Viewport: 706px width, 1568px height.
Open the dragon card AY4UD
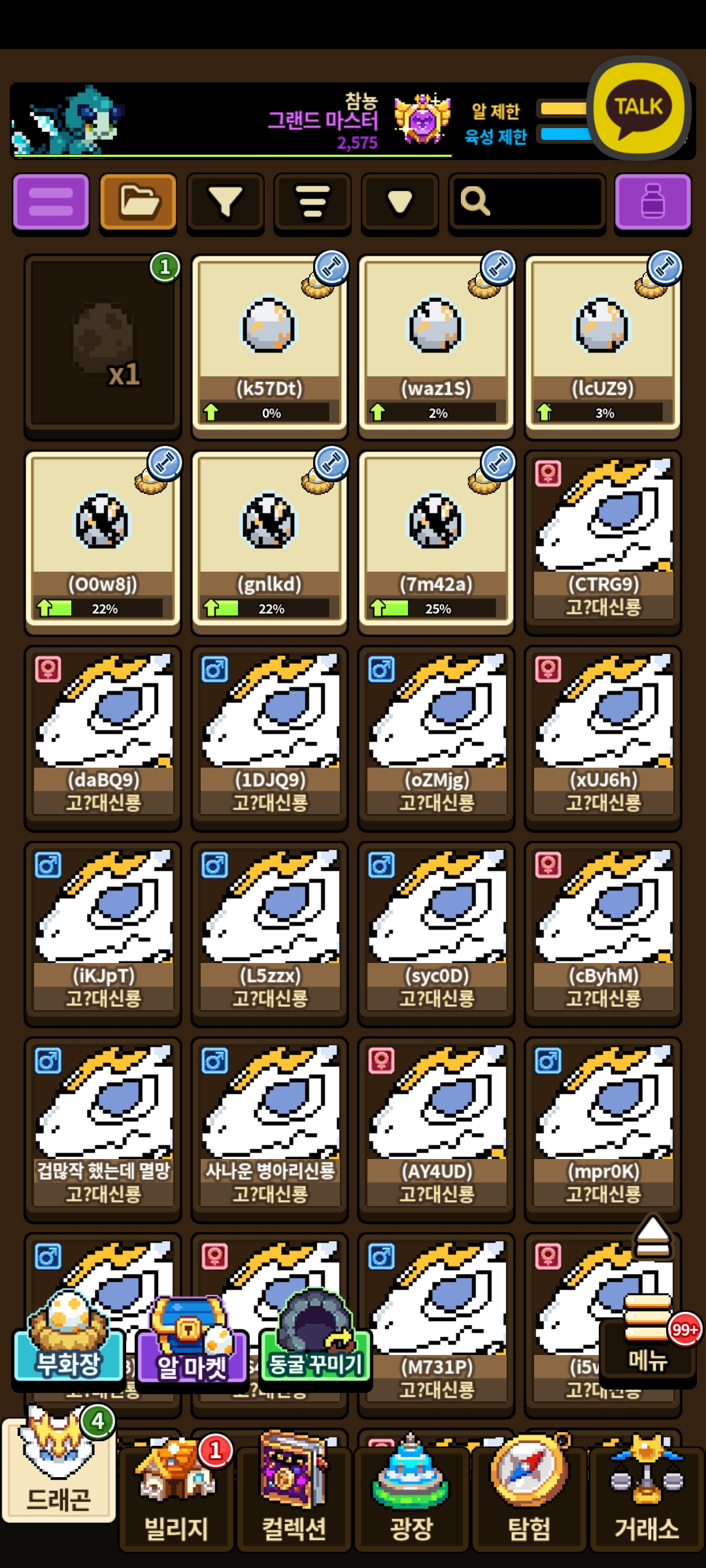pos(436,1126)
